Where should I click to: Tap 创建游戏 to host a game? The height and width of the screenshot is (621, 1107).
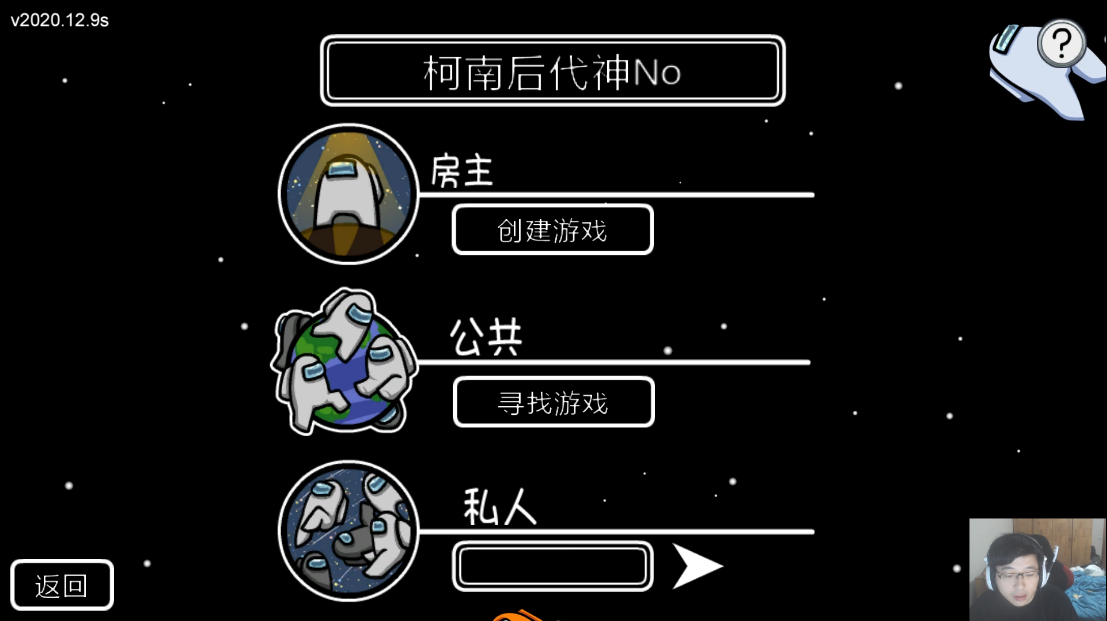point(552,230)
